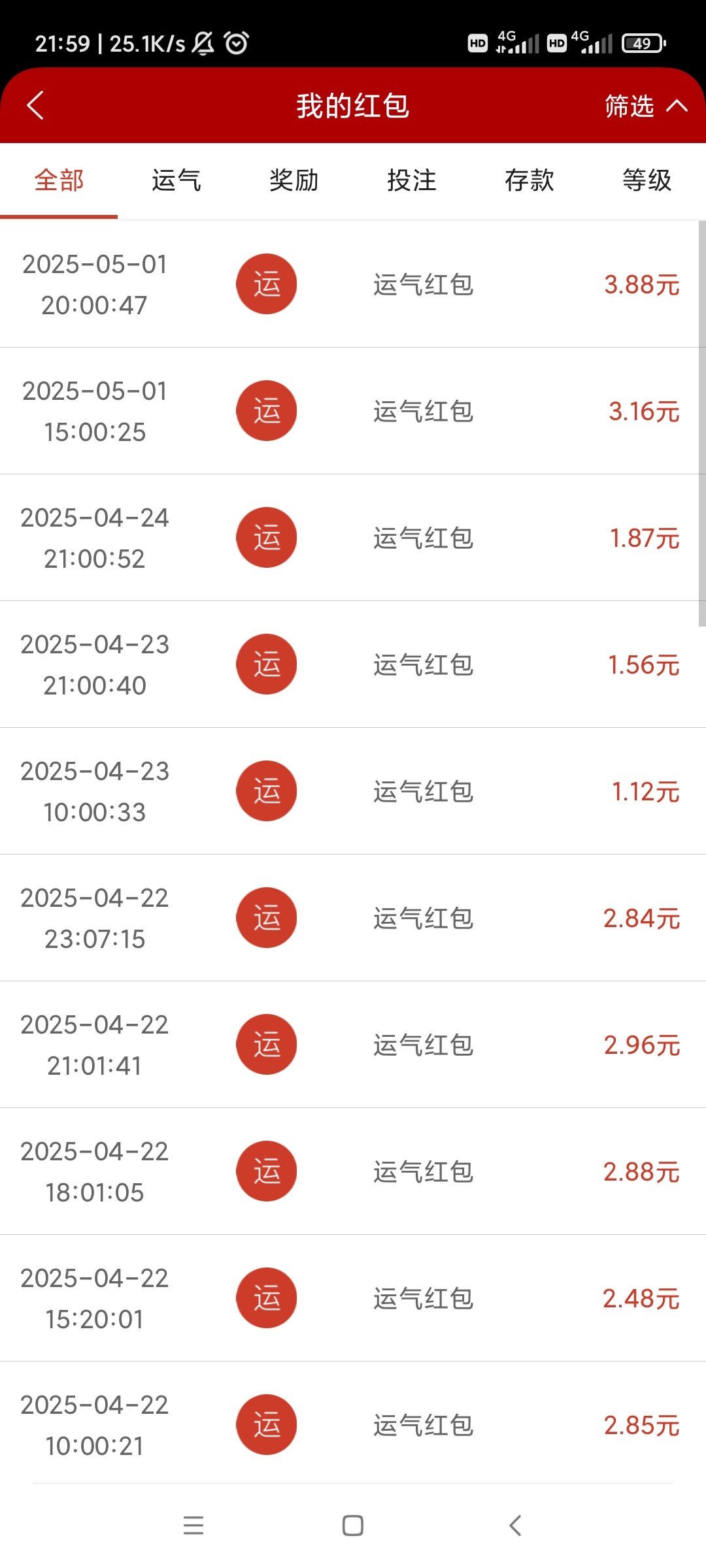
Task: Expand the 筛选 filter dropdown
Action: 645,105
